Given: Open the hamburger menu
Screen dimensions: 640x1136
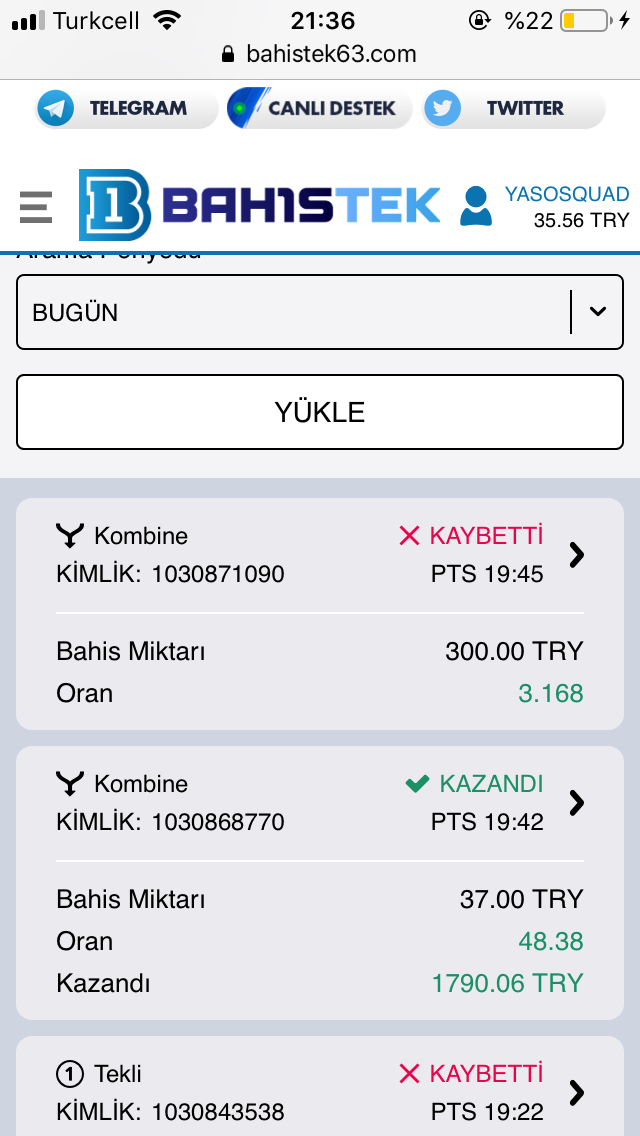Looking at the screenshot, I should (x=36, y=207).
